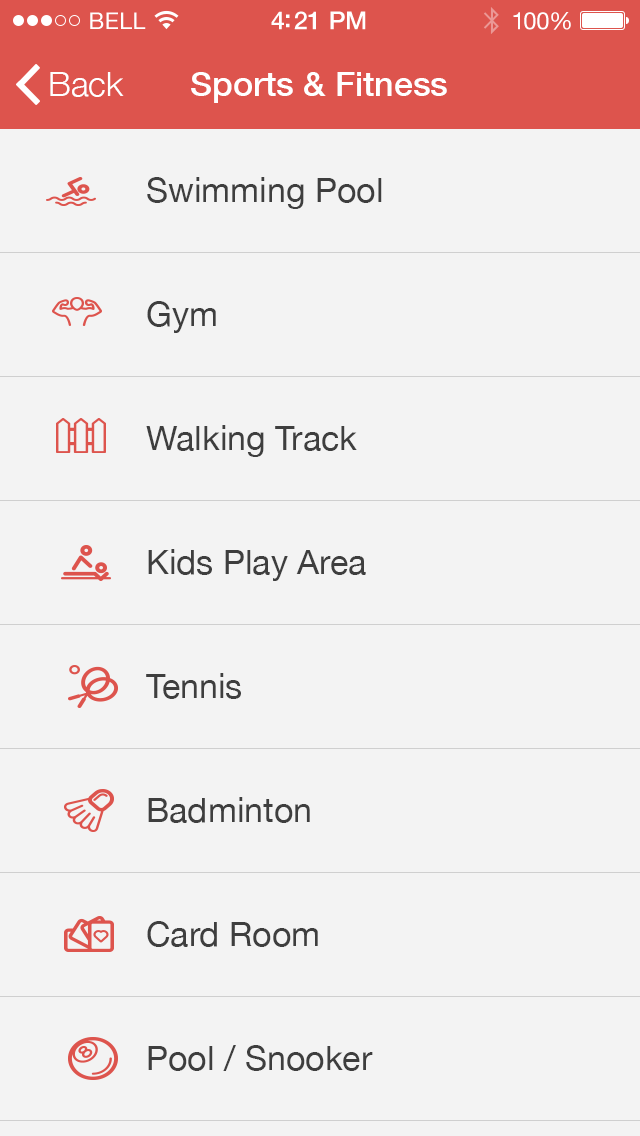Open the Swimming Pool row
640x1136 pixels.
pos(320,191)
